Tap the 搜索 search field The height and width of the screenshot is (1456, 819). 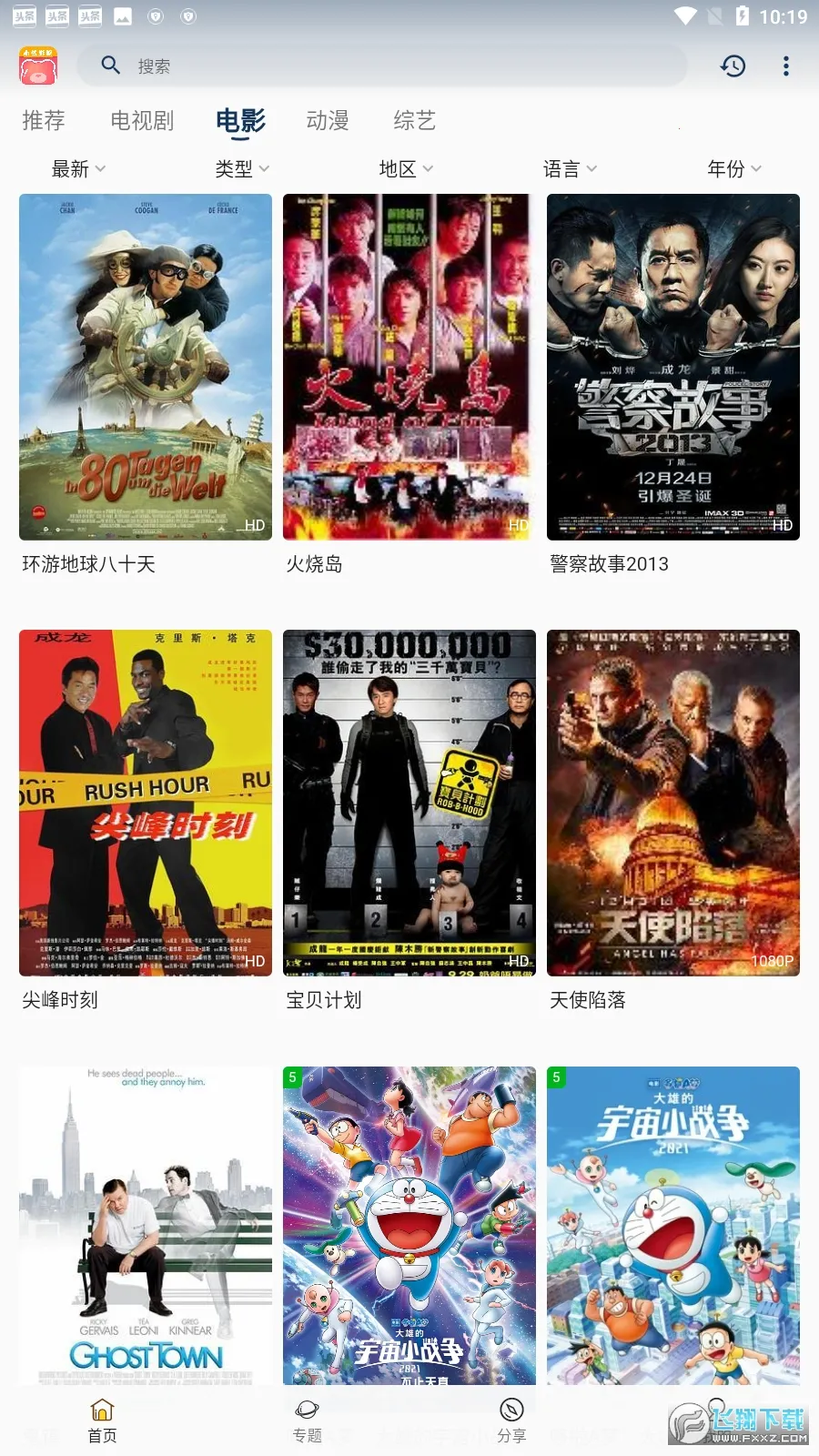coord(382,66)
